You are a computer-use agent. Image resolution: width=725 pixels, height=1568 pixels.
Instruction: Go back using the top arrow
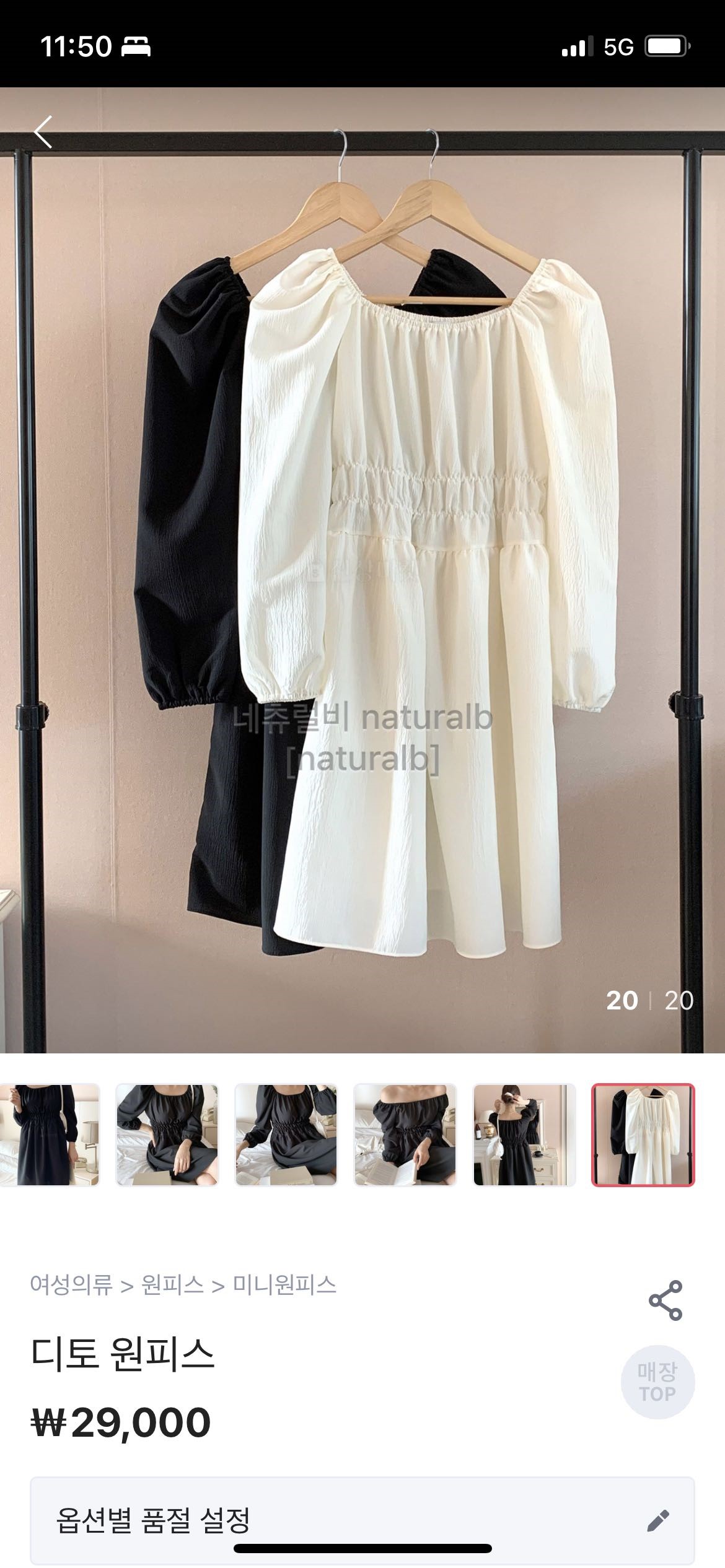pos(43,133)
